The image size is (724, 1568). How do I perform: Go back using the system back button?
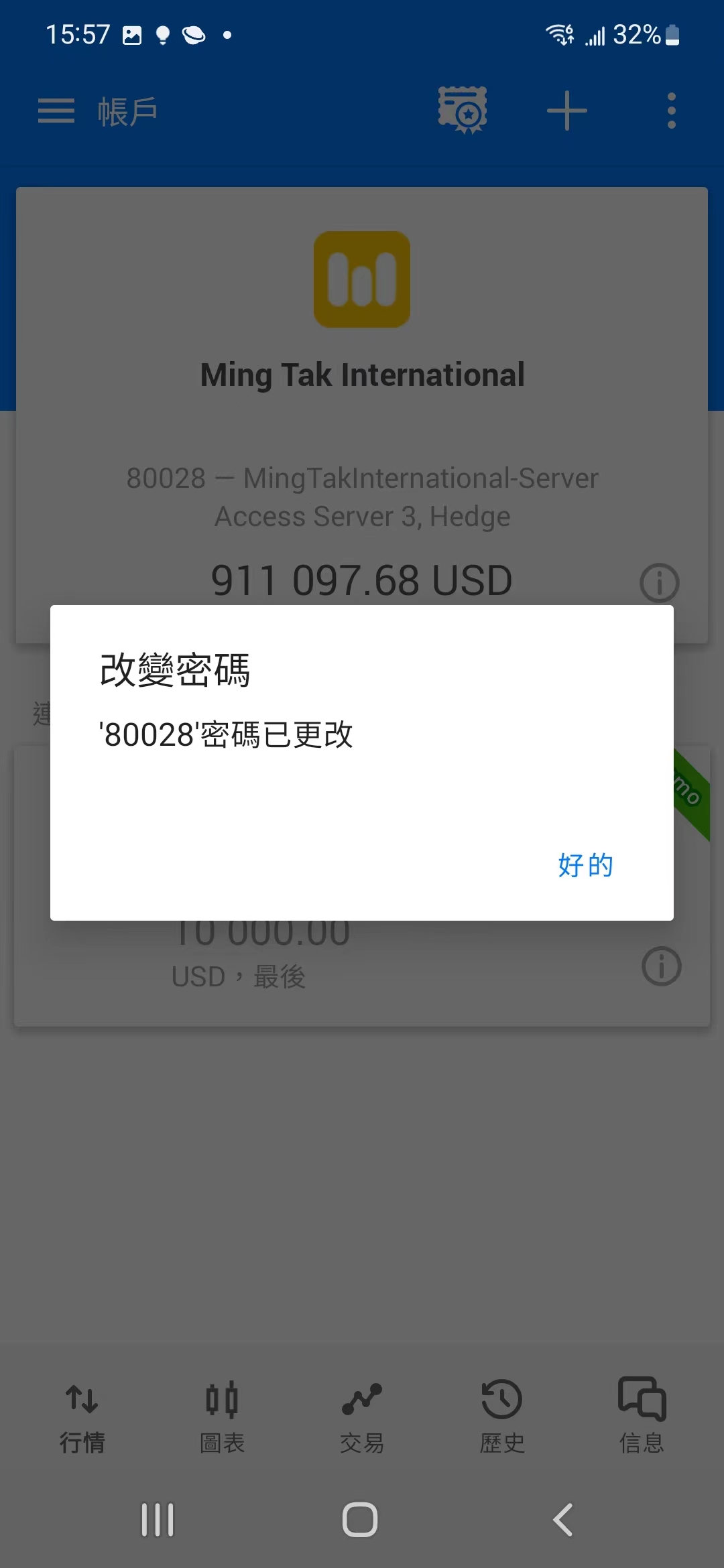(x=563, y=1519)
